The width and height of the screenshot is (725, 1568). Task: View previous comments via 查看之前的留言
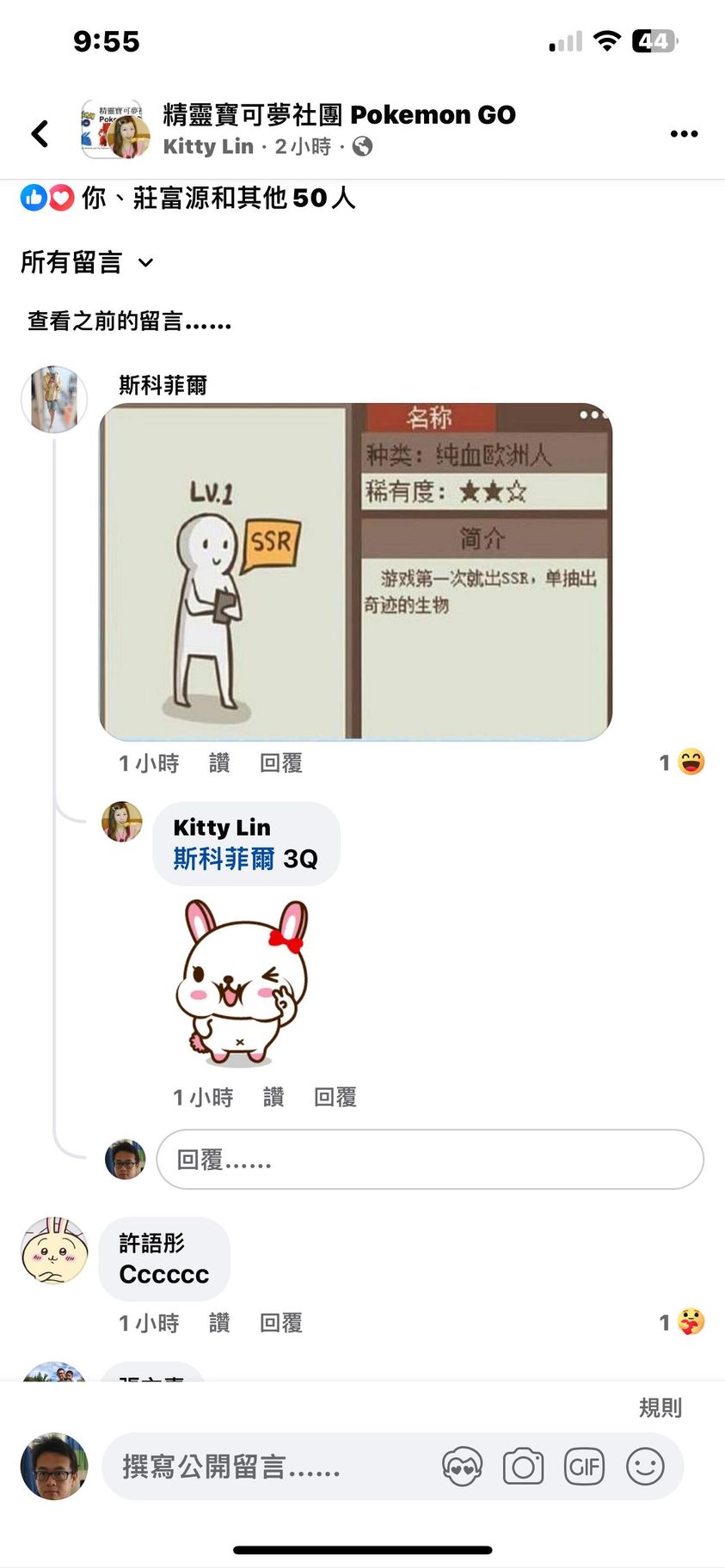coord(129,321)
